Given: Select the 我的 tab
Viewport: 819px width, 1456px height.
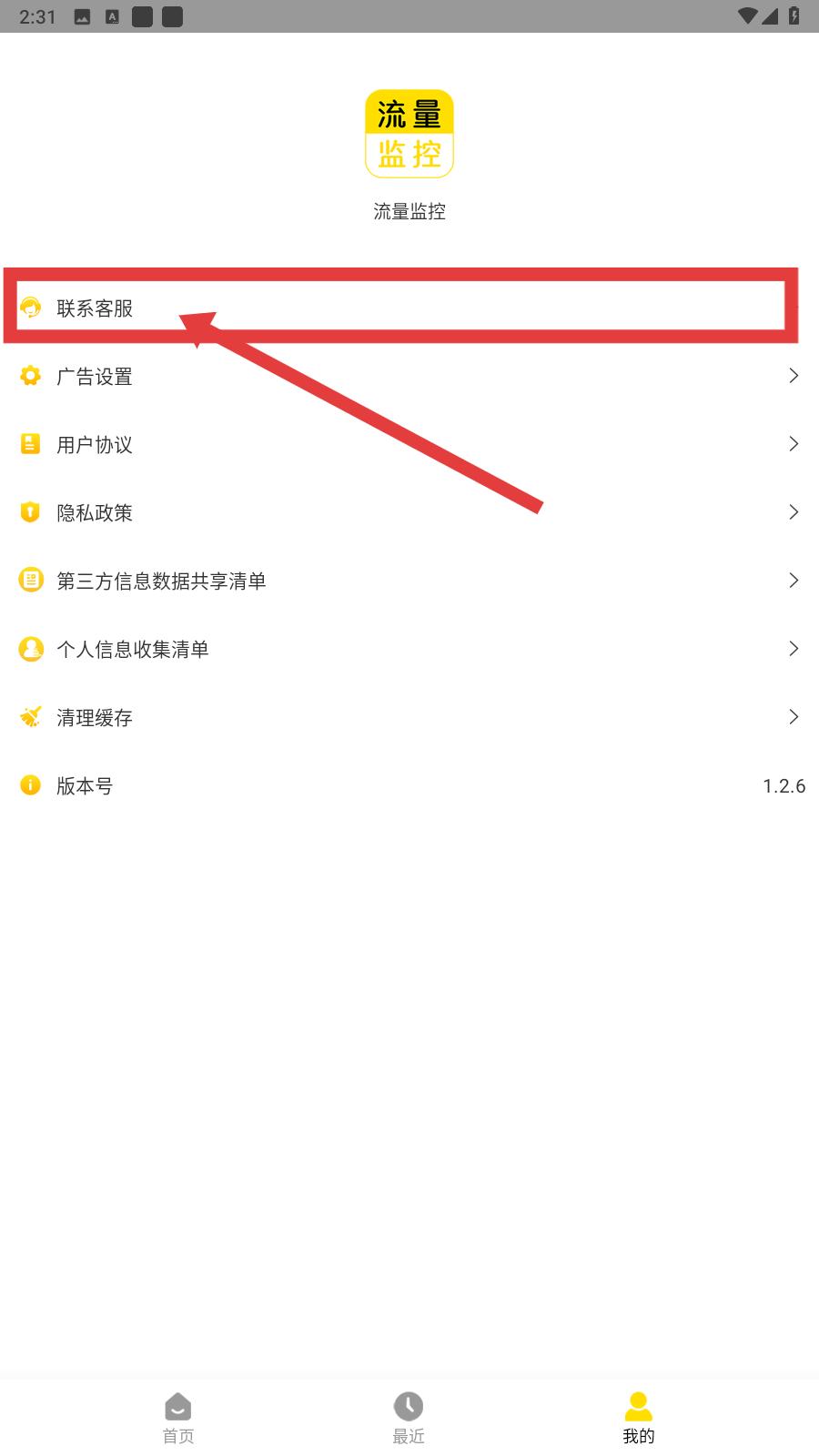Looking at the screenshot, I should coord(639,1417).
